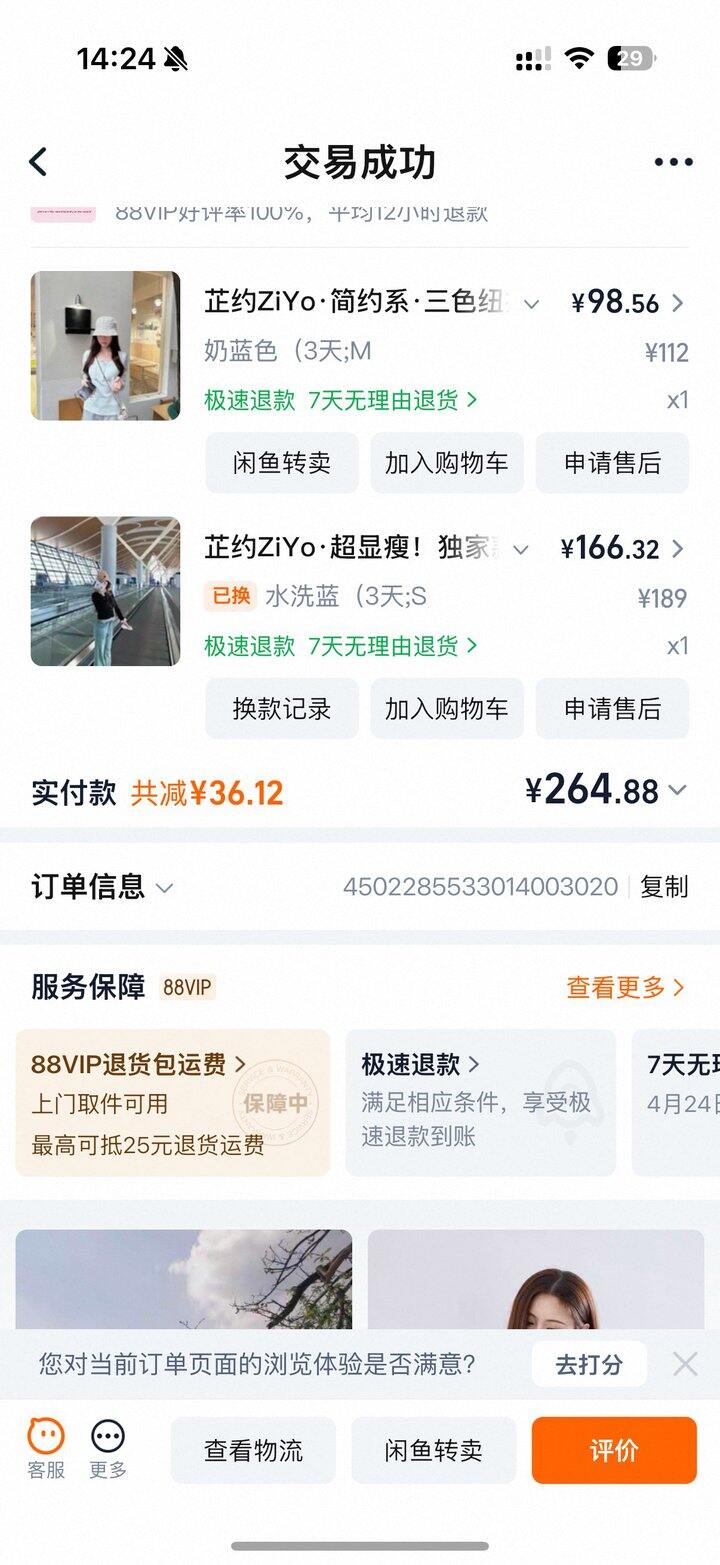This screenshot has height=1565, width=720.
Task: Add the 水洗蓝 item to cart
Action: [446, 709]
